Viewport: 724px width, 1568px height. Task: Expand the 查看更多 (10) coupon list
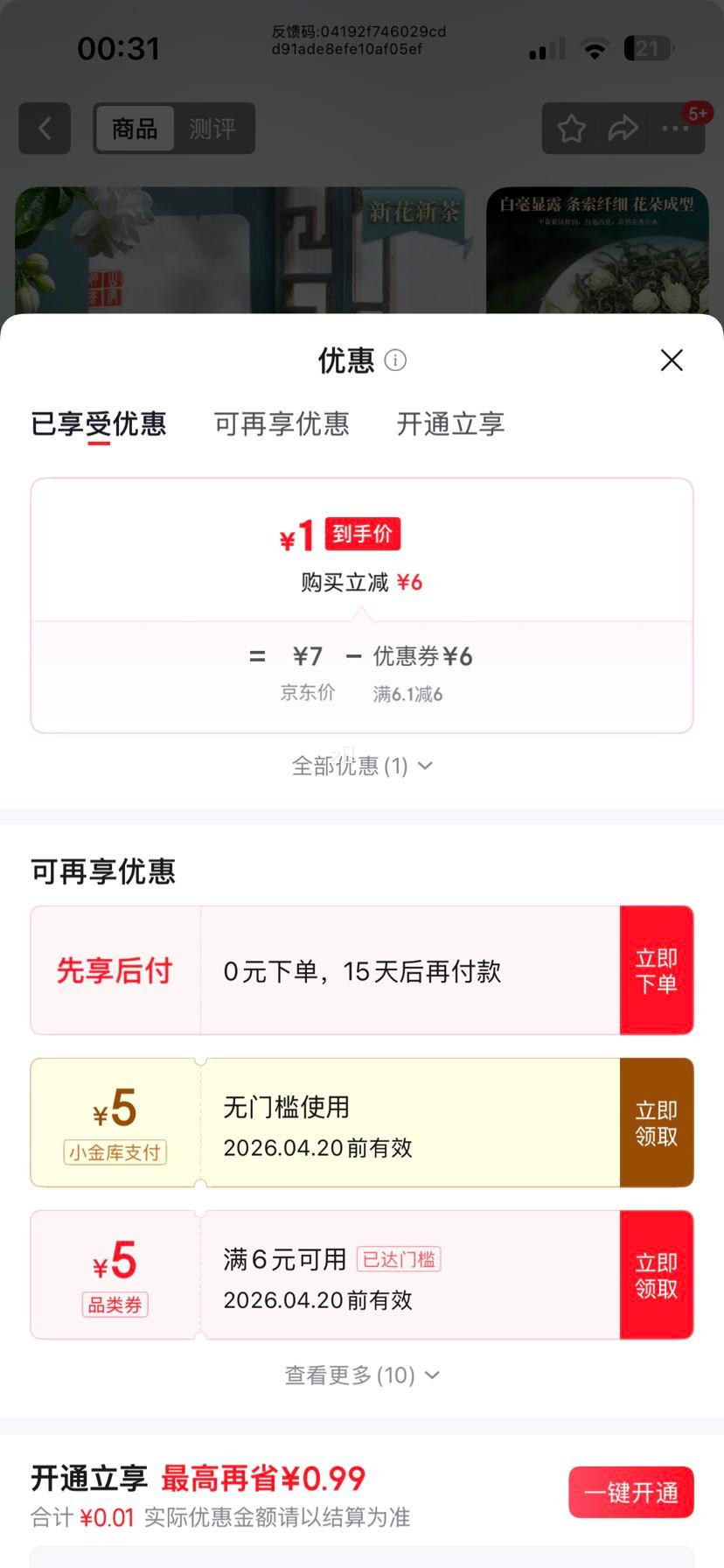tap(362, 1375)
